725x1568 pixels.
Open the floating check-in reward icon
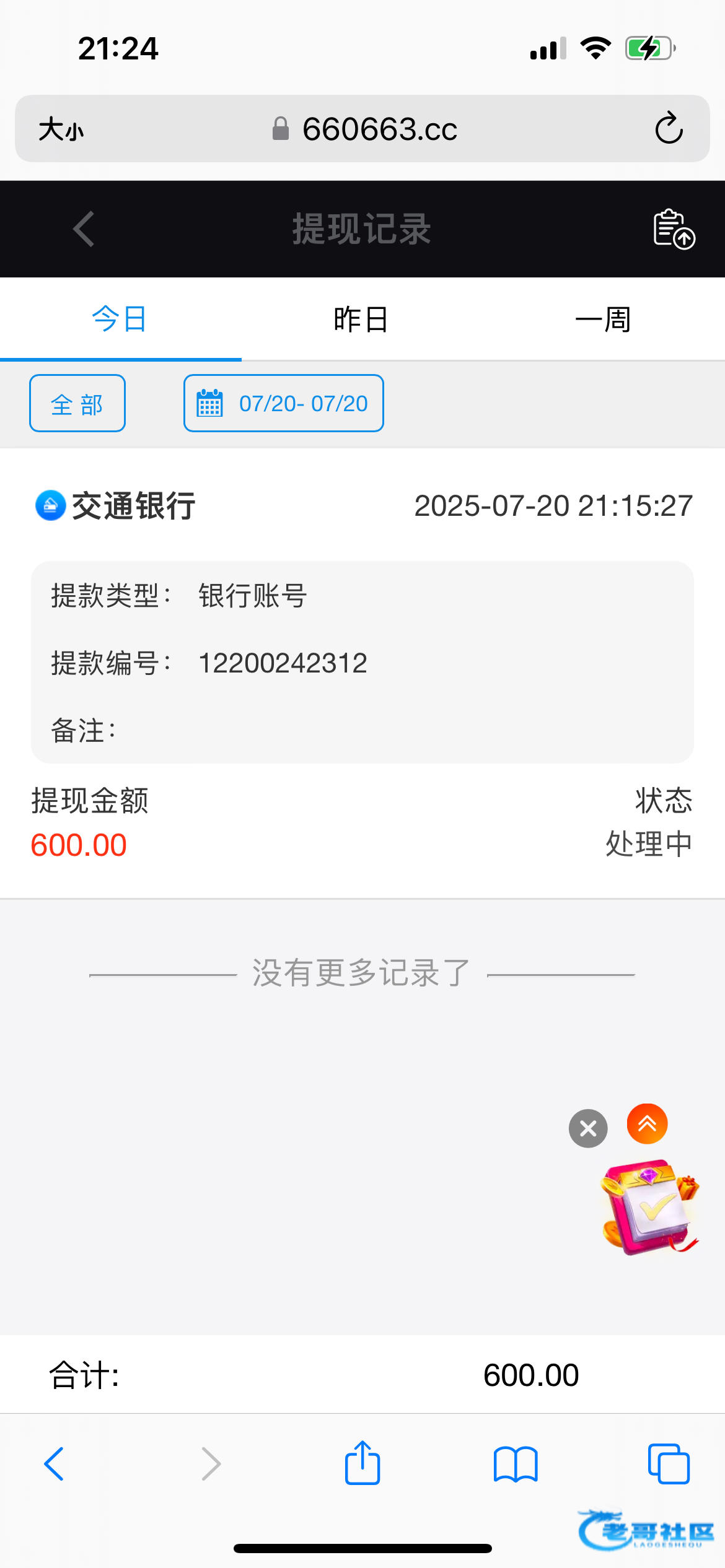coord(649,1208)
